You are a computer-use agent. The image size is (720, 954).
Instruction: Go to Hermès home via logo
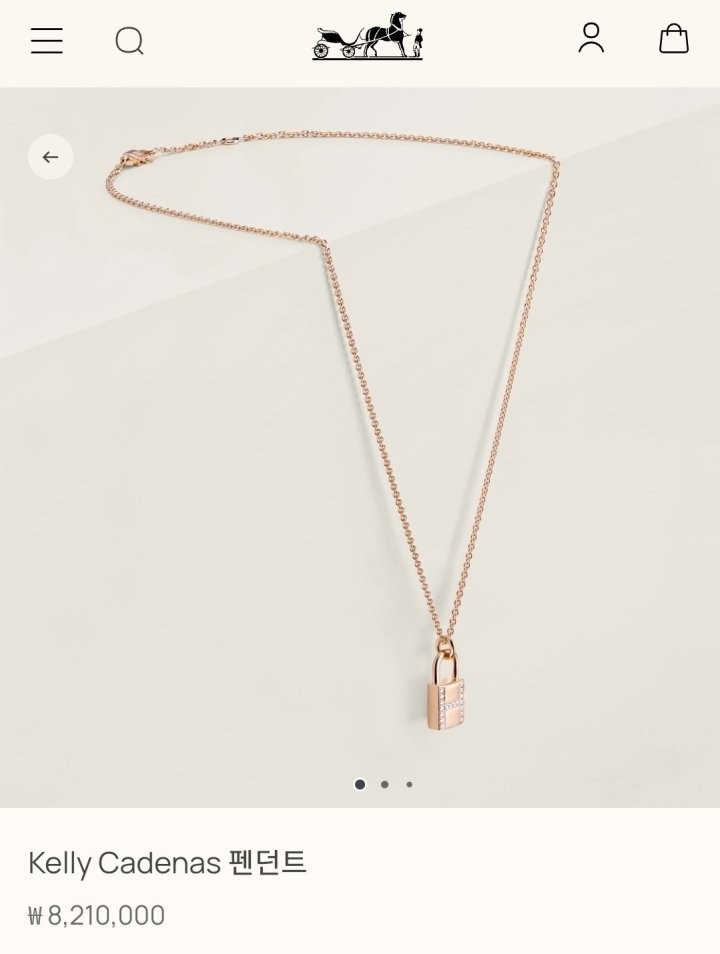point(367,37)
